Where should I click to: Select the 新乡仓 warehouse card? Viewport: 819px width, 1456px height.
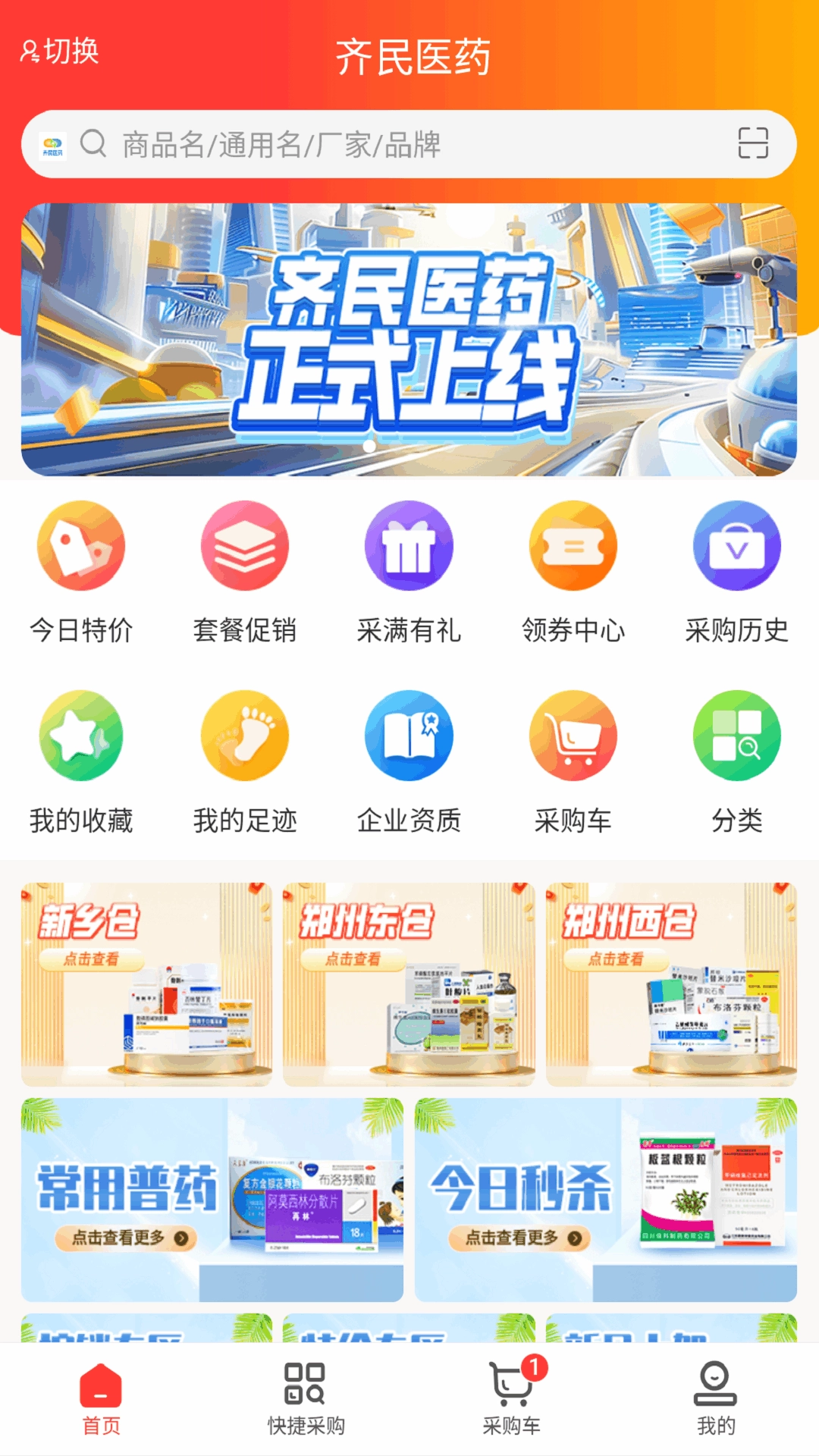(x=146, y=984)
